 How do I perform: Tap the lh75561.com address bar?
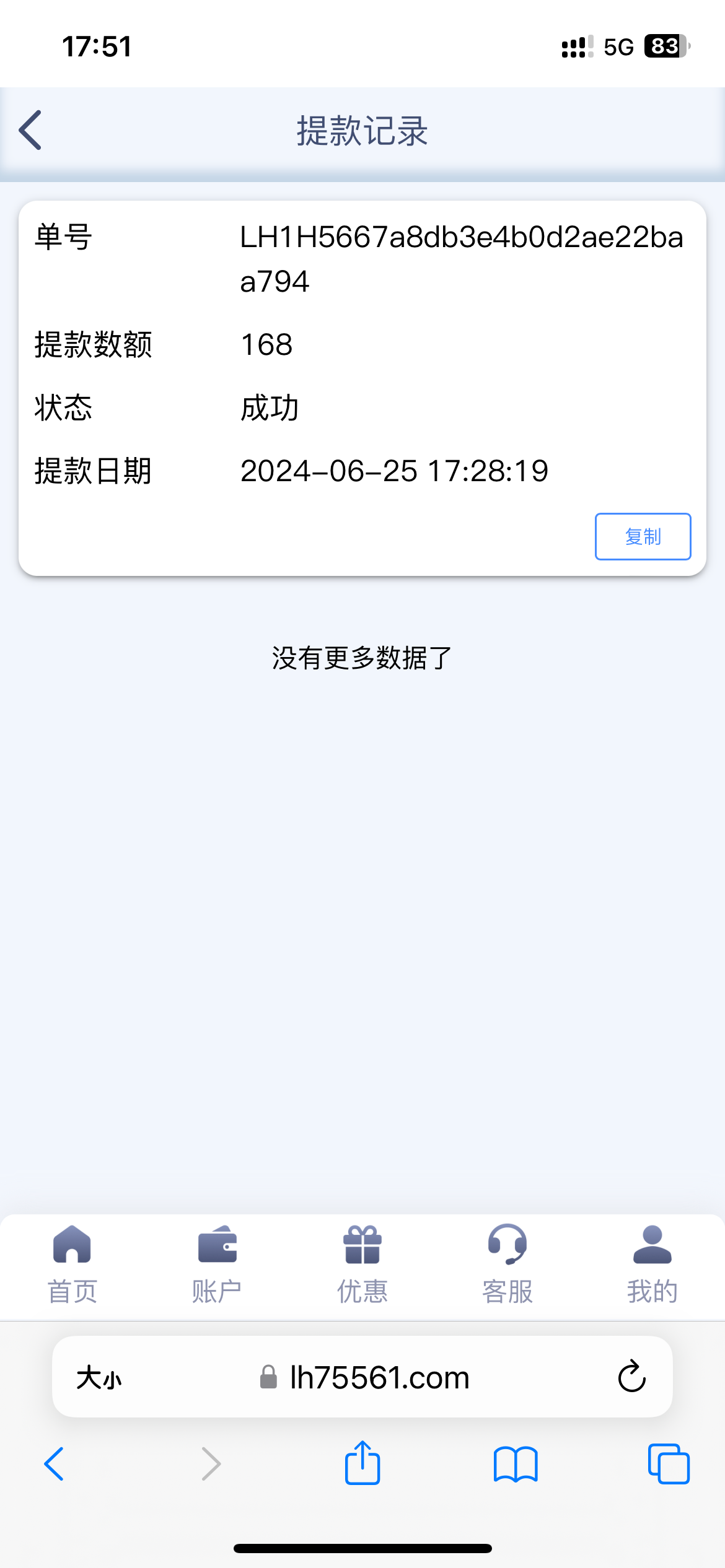[x=378, y=1377]
